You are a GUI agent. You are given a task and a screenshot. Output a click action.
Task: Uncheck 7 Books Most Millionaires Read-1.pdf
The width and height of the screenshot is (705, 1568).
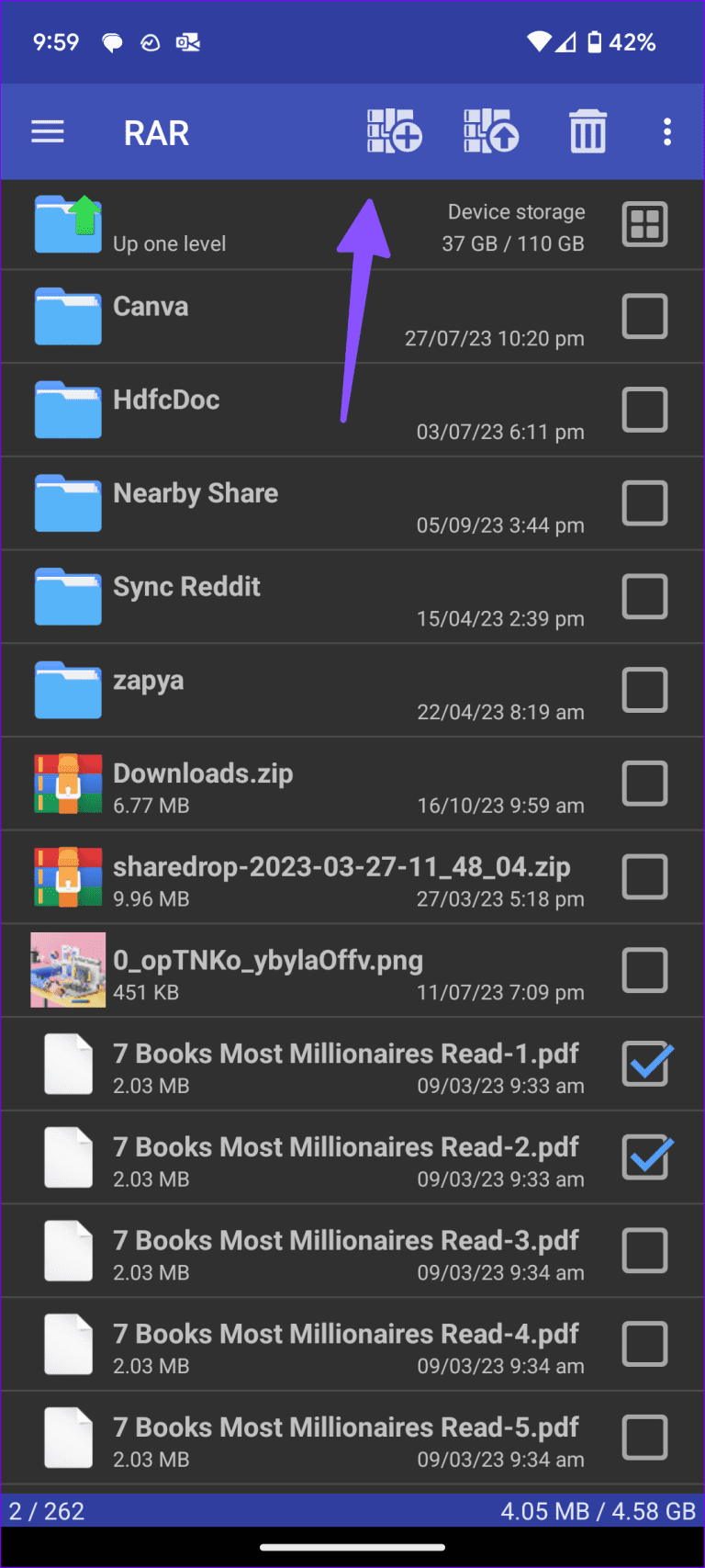pos(645,1064)
